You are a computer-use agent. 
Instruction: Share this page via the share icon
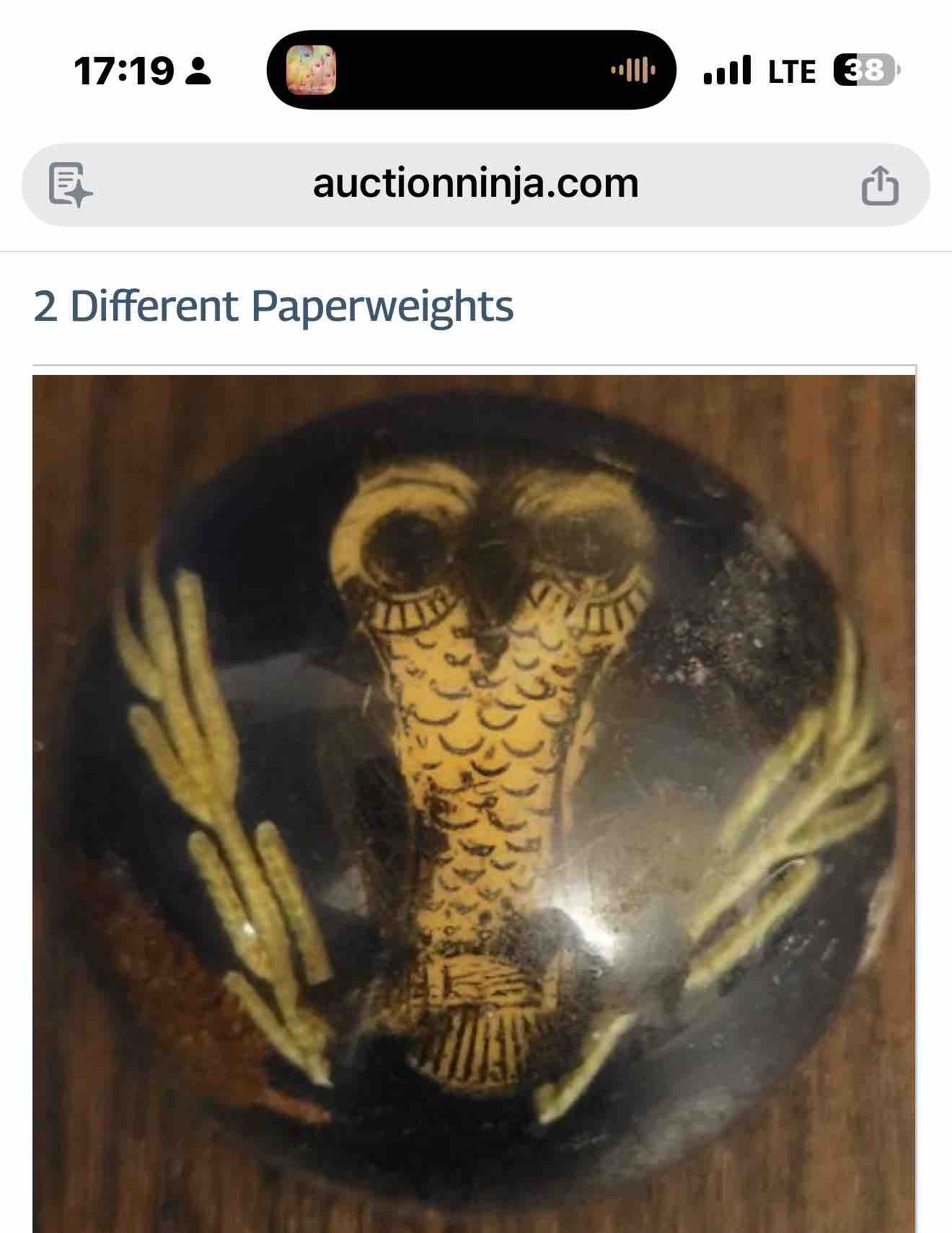(x=880, y=185)
